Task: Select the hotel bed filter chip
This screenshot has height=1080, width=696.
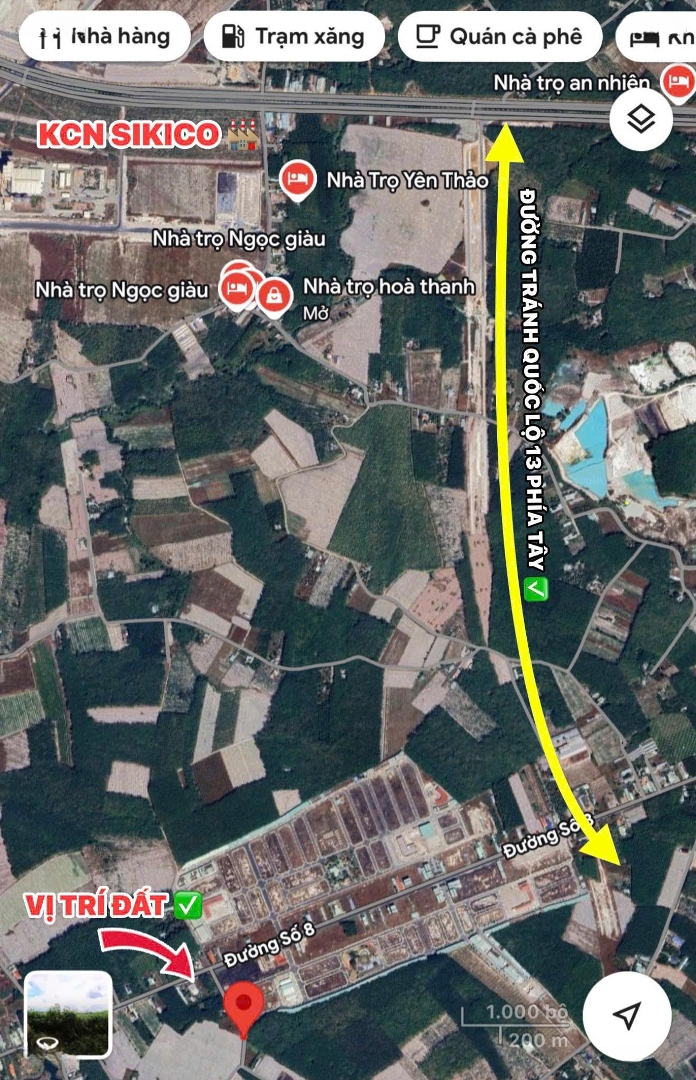Action: [x=660, y=37]
